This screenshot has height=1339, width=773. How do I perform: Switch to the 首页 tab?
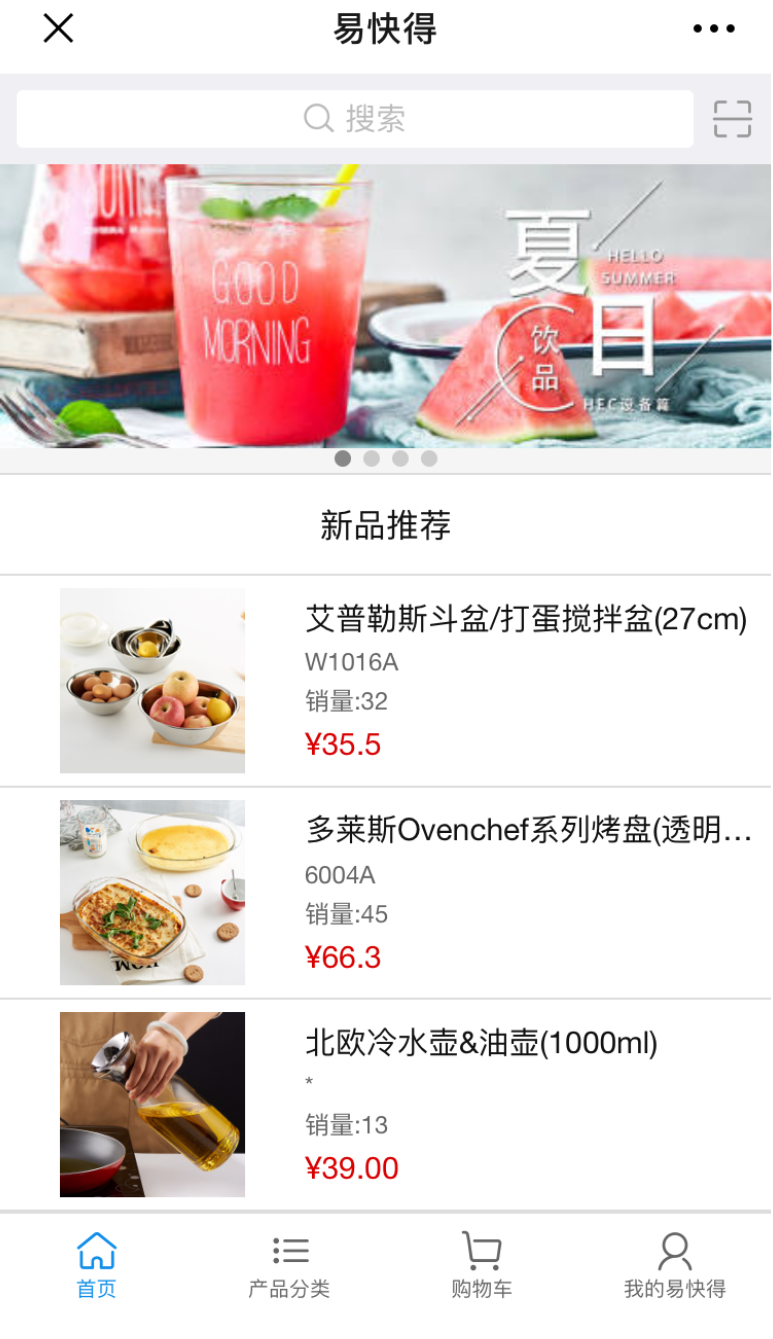(96, 1265)
